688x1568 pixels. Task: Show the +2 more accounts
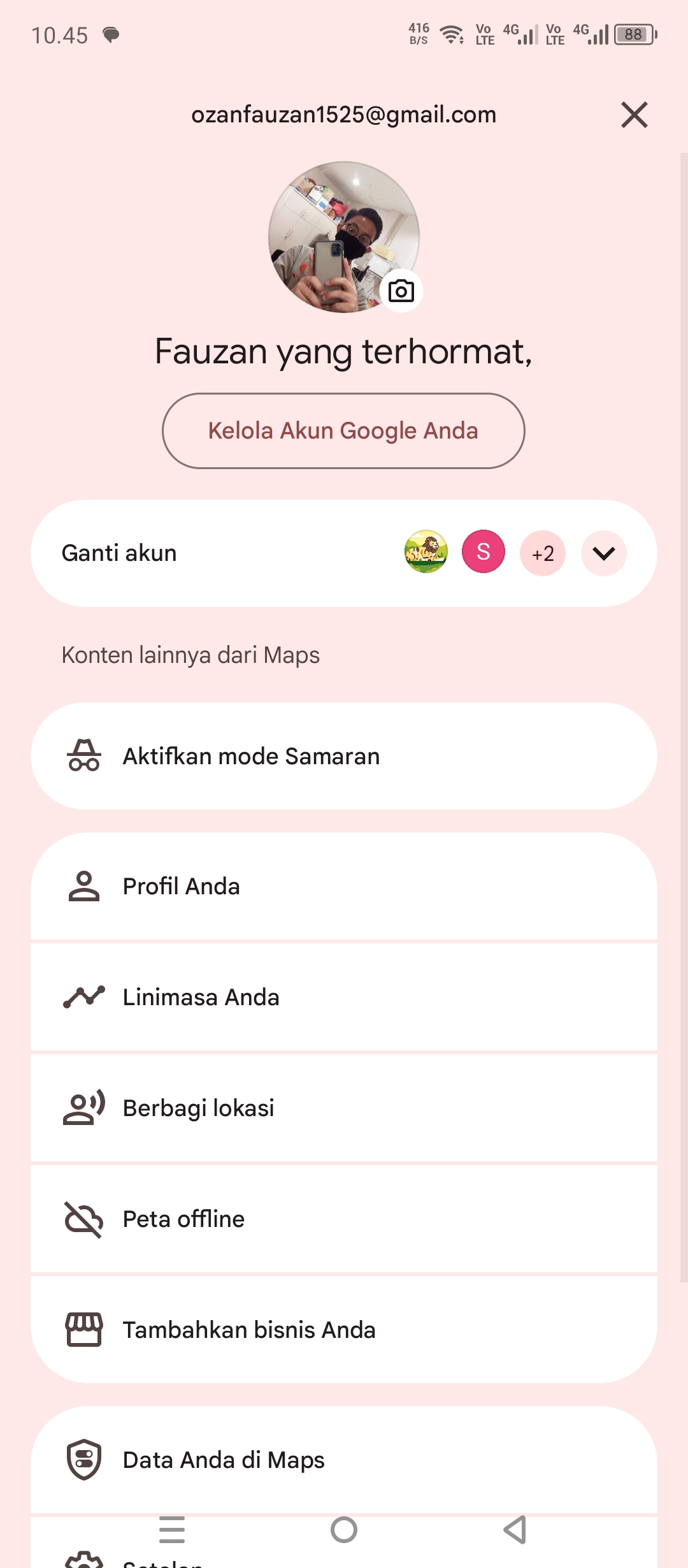coord(543,553)
